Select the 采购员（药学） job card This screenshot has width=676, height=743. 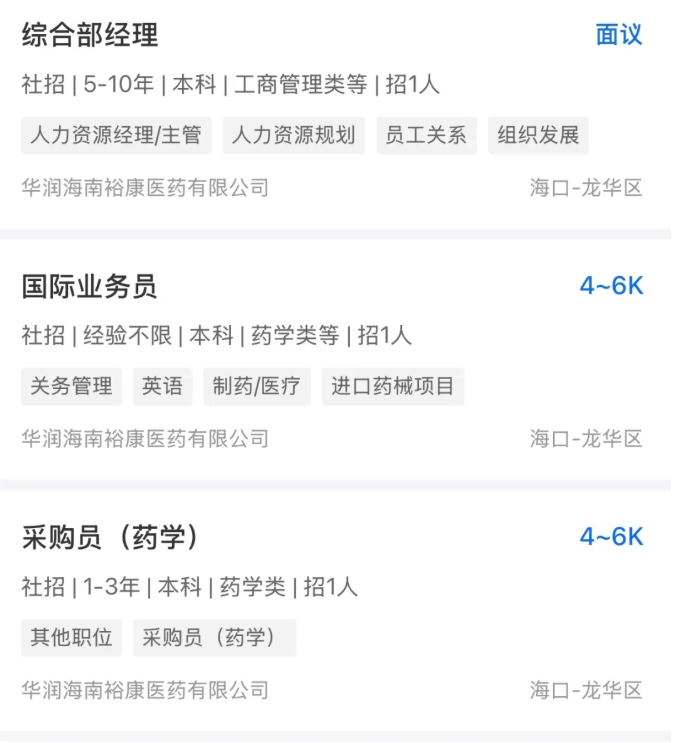point(110,538)
